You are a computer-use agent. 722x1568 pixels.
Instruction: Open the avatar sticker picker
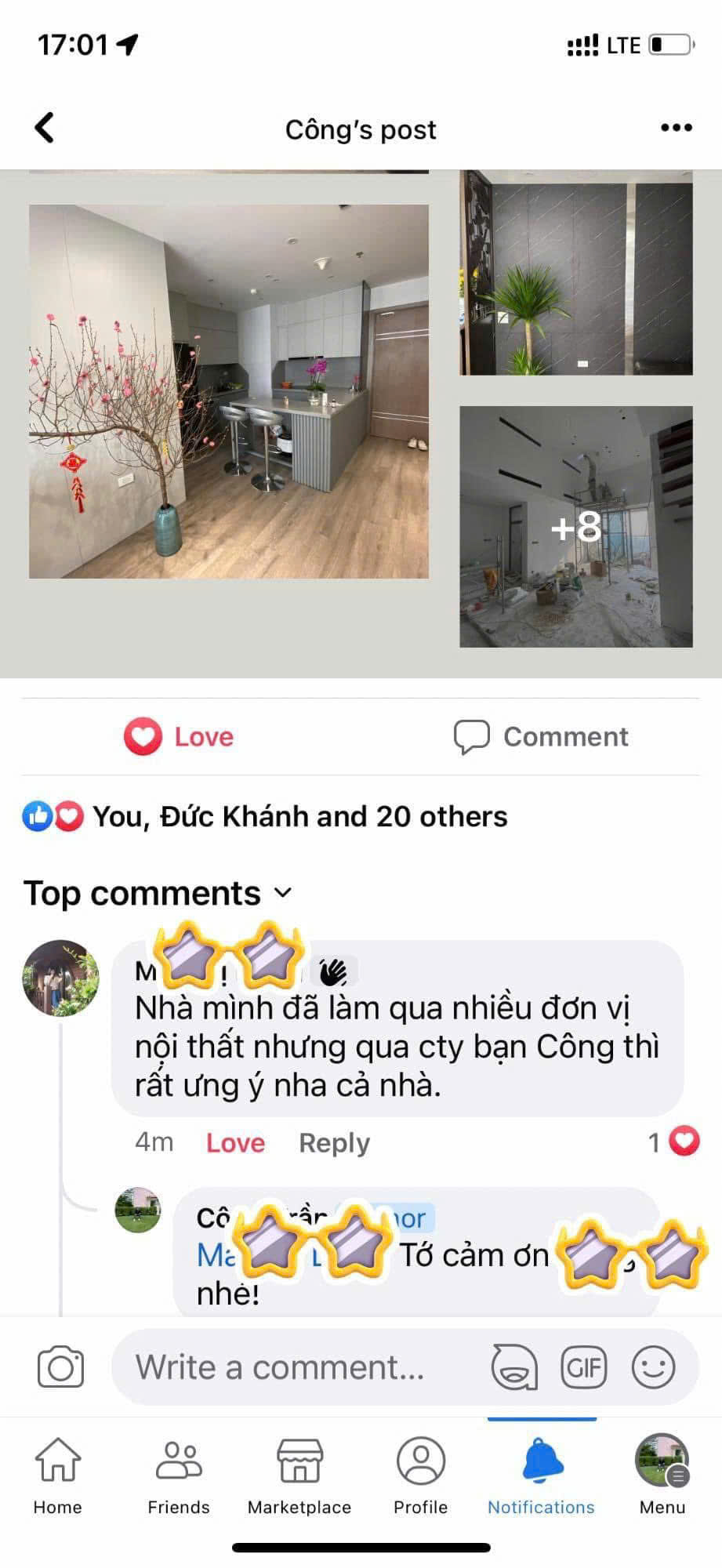(514, 1367)
